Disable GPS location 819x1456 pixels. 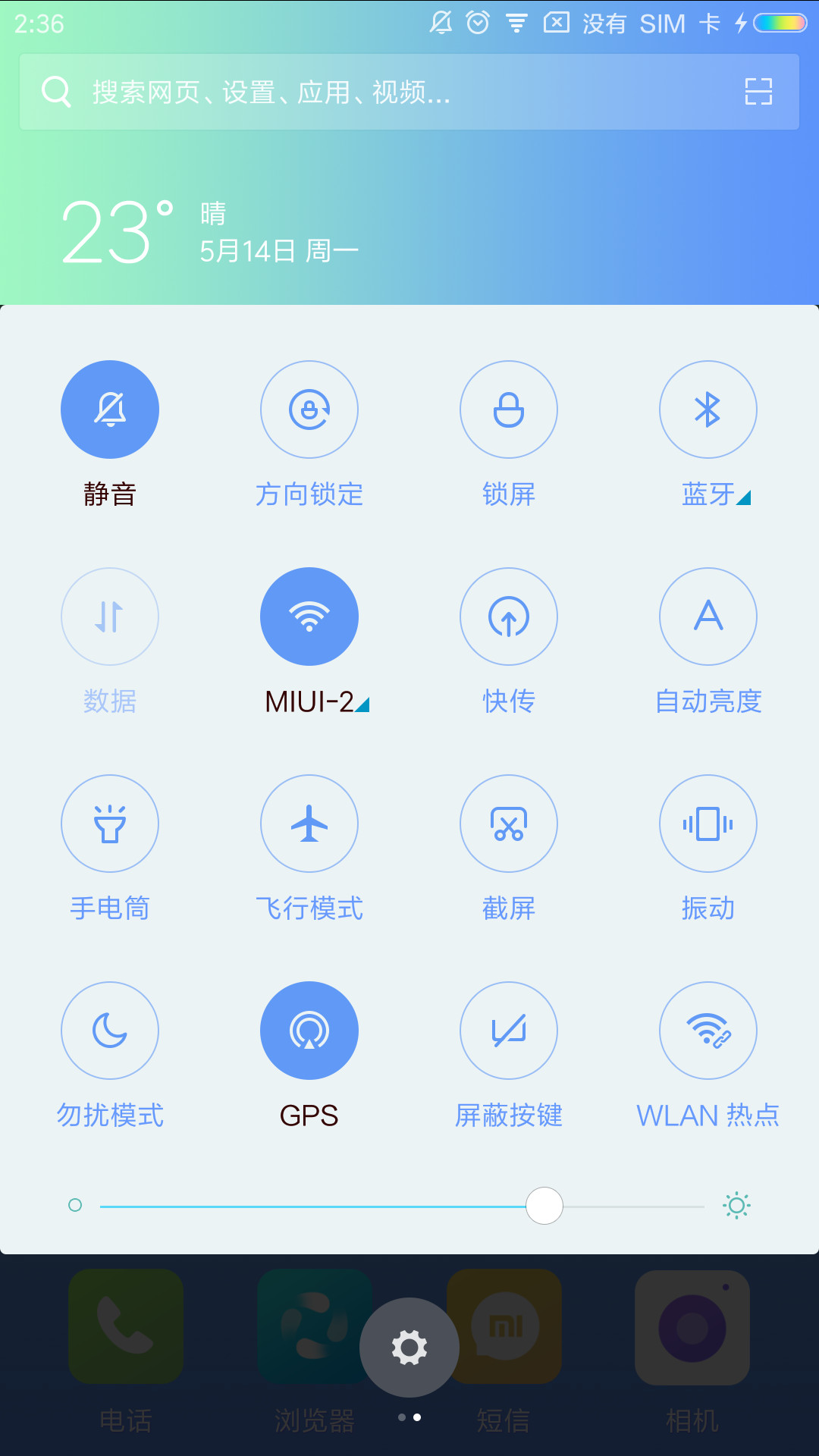tap(309, 1031)
